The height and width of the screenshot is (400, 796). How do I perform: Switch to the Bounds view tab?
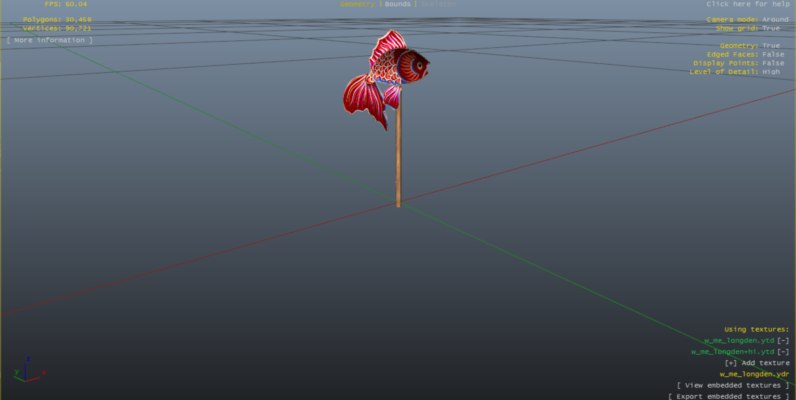click(397, 4)
